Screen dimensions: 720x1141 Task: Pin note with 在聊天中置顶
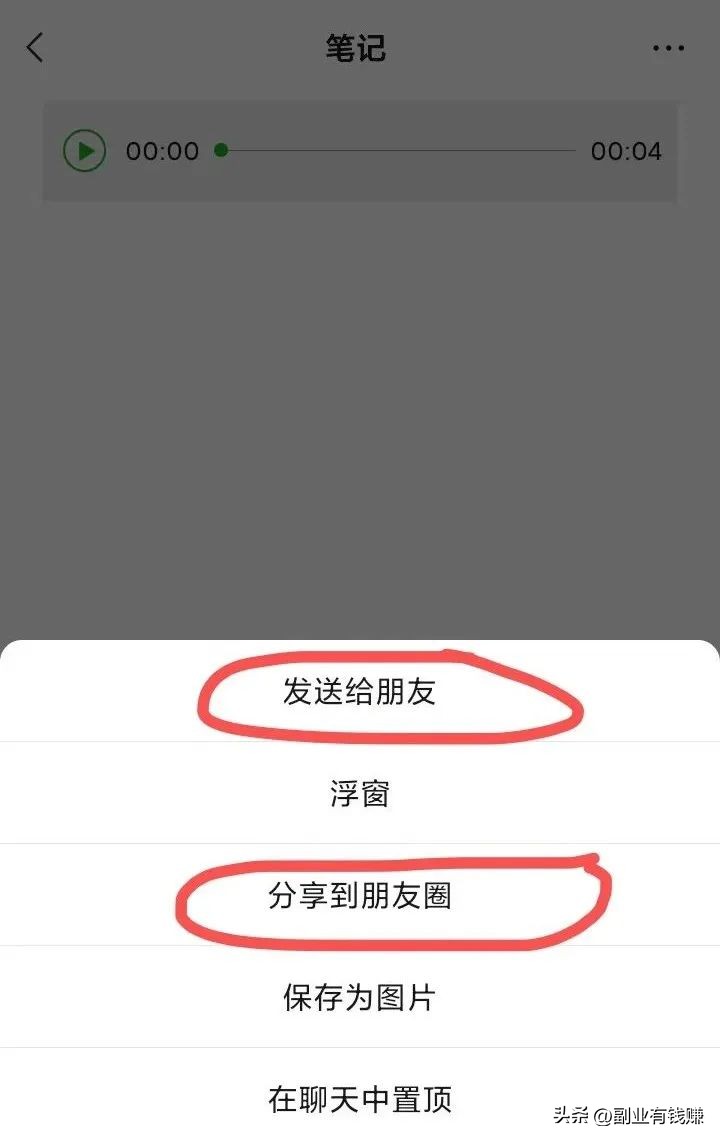(x=359, y=1099)
